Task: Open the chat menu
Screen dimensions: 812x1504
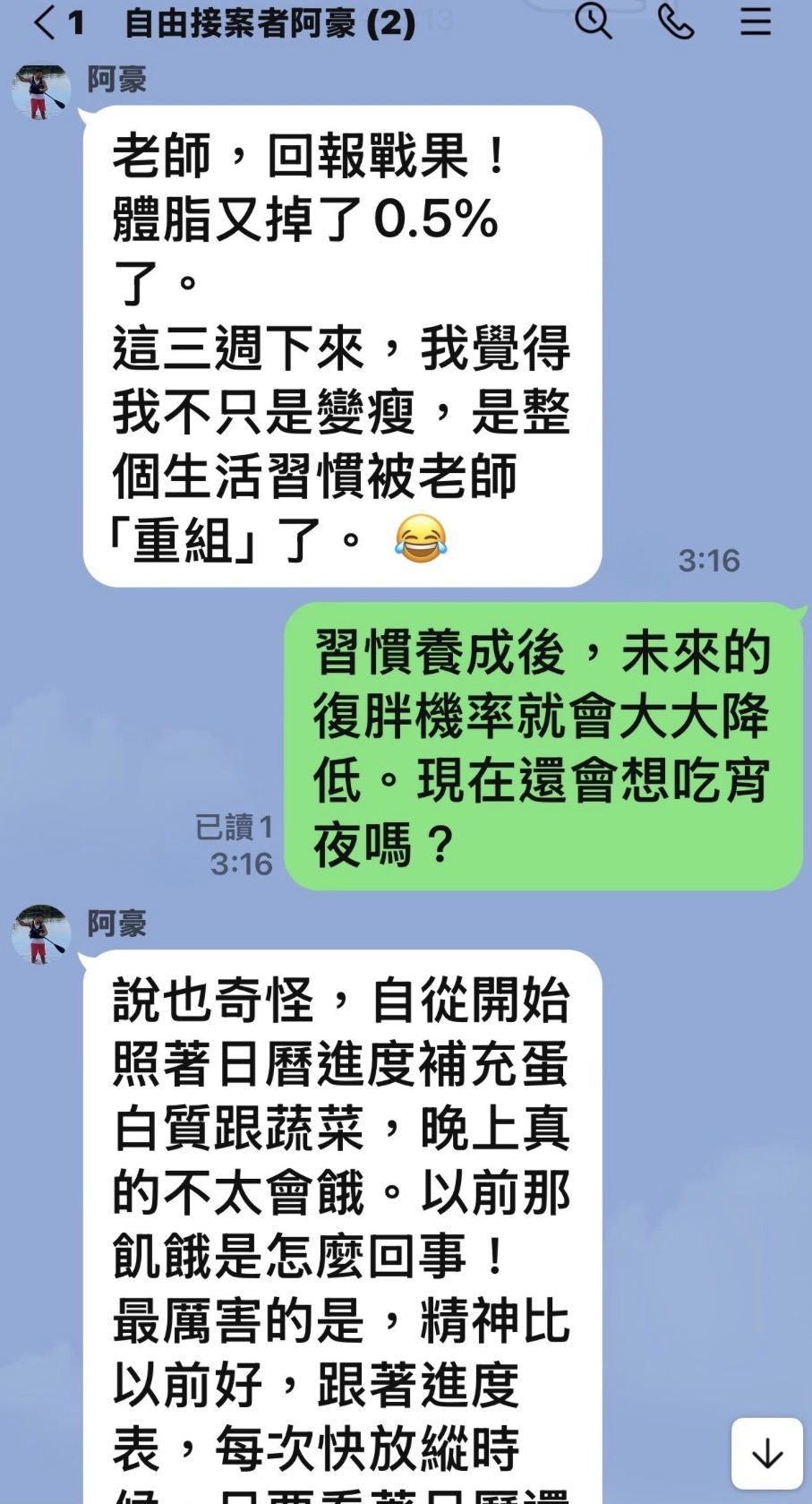Action: tap(755, 21)
